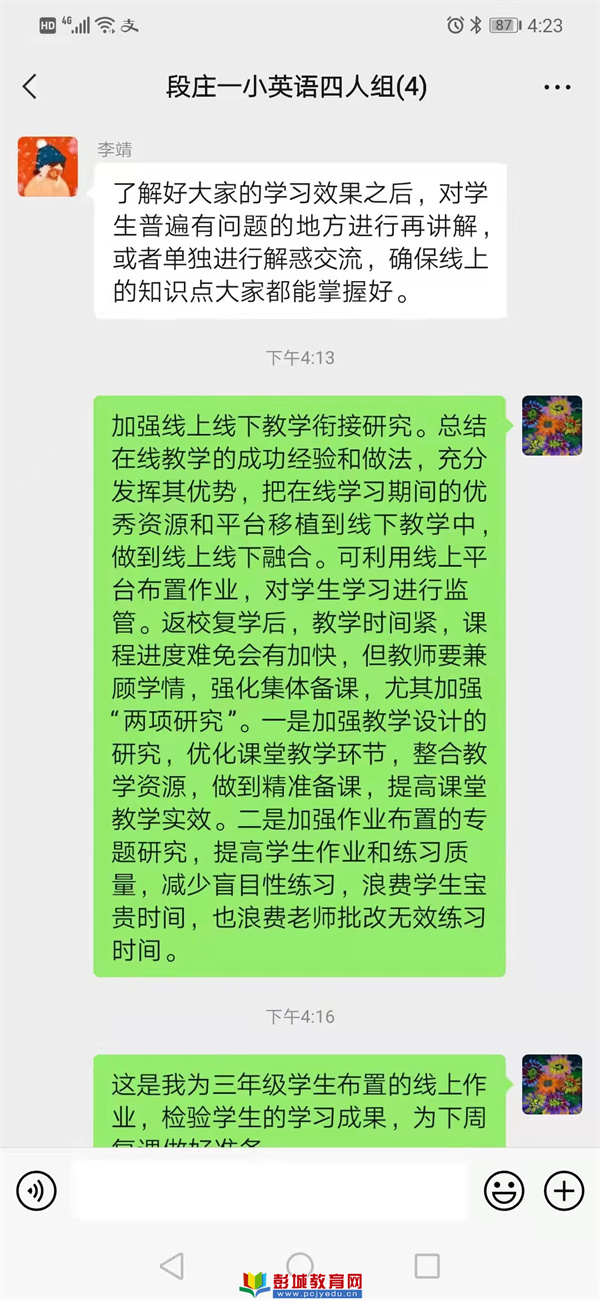Open the chat info three-dot menu
The height and width of the screenshot is (1300, 600).
point(557,88)
